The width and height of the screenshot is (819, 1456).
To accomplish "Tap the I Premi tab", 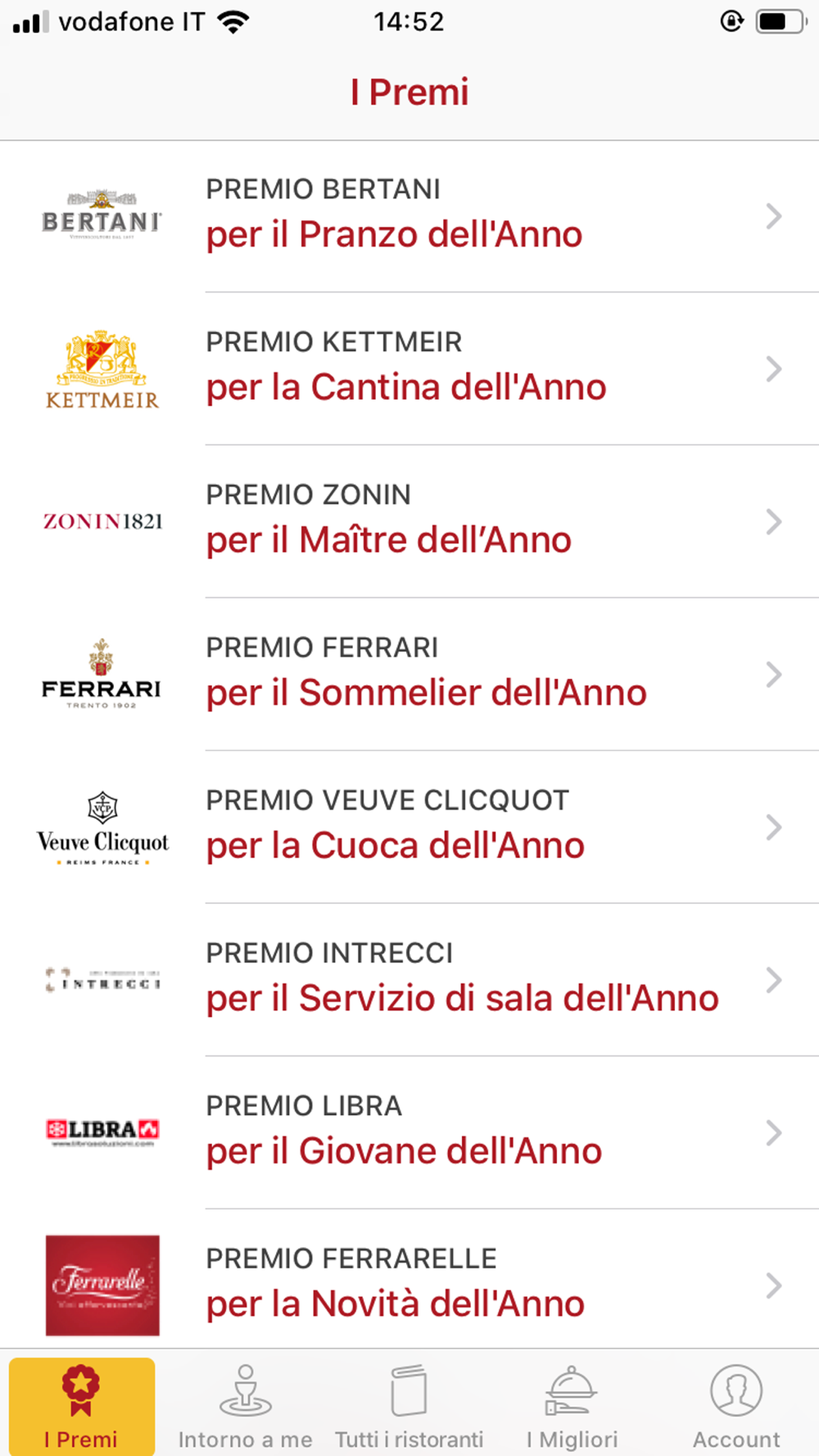I will pos(82,1405).
